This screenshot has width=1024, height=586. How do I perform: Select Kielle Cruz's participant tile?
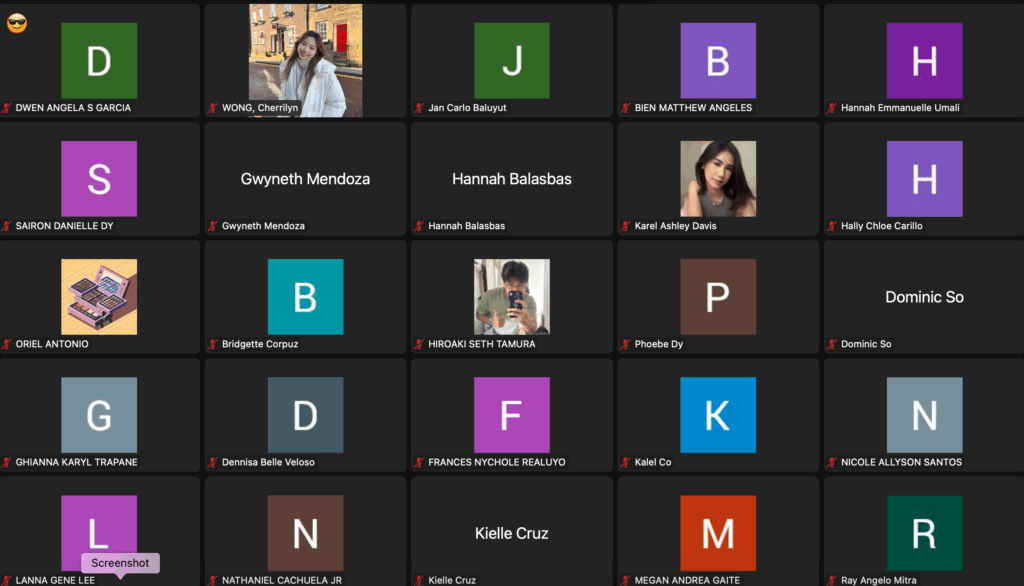(511, 533)
